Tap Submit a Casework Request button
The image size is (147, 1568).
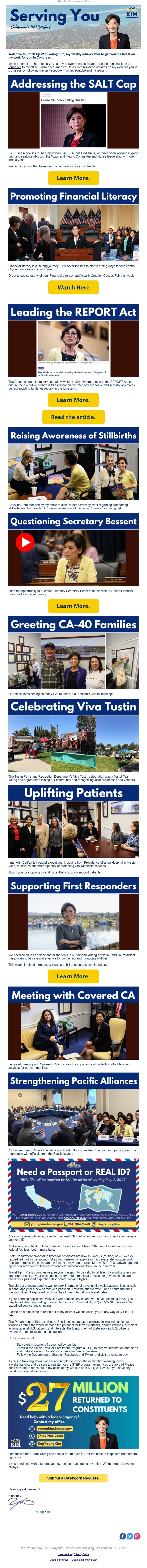73,1490
